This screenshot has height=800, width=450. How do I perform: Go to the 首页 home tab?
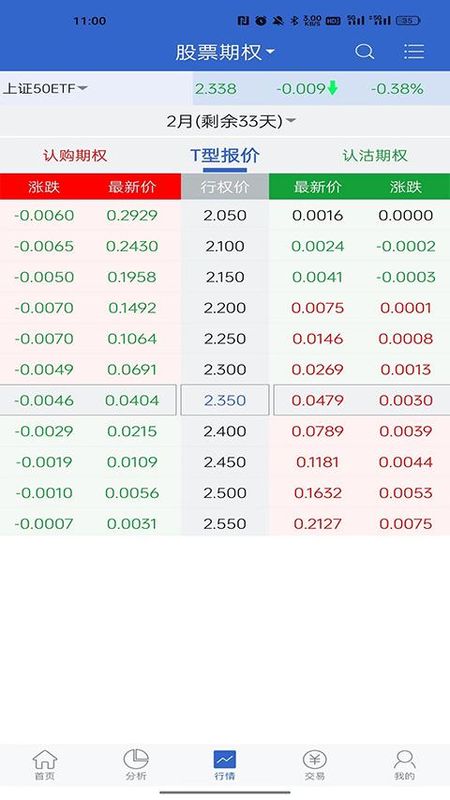pos(45,765)
